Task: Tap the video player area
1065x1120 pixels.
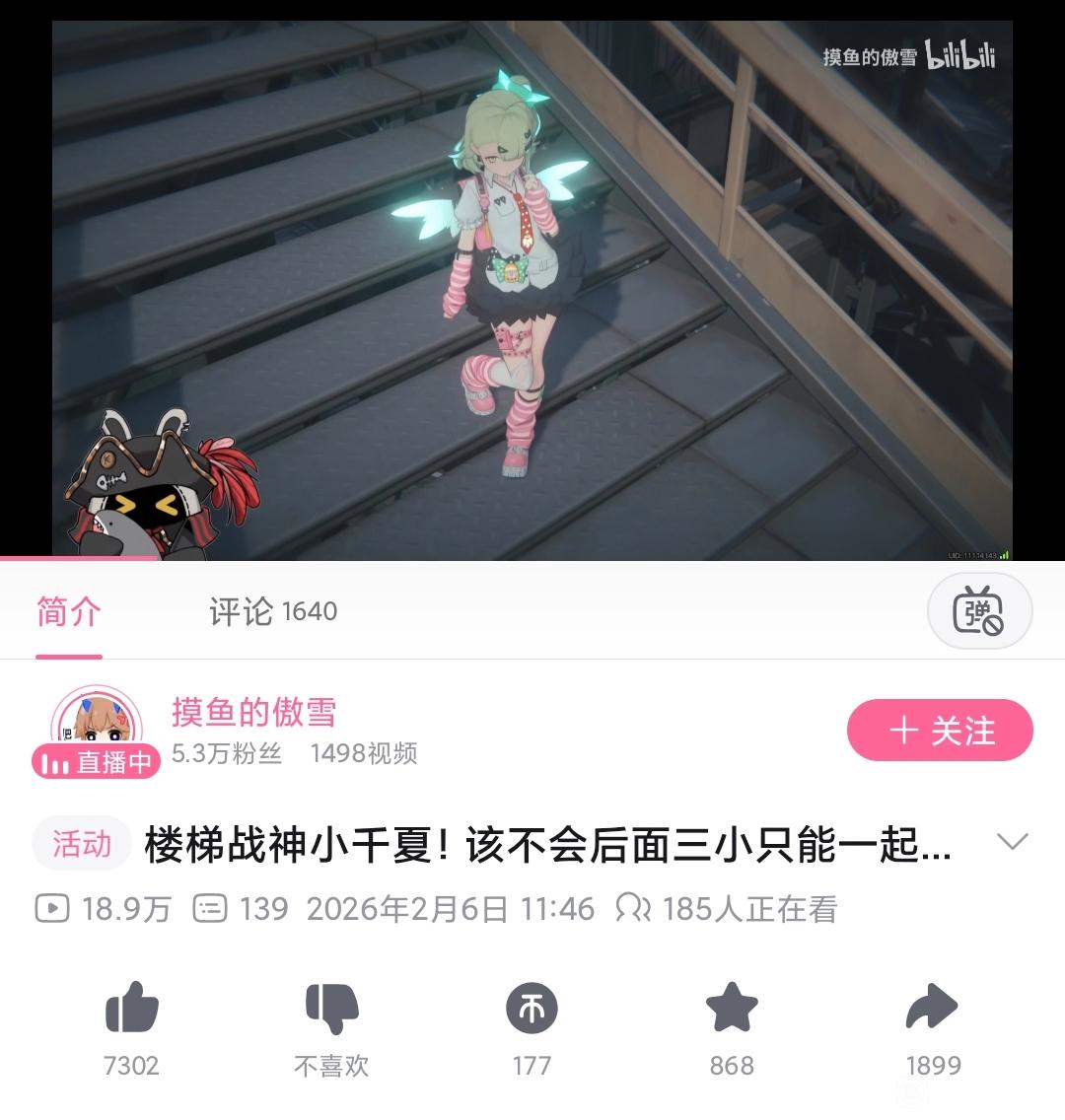Action: tap(532, 289)
